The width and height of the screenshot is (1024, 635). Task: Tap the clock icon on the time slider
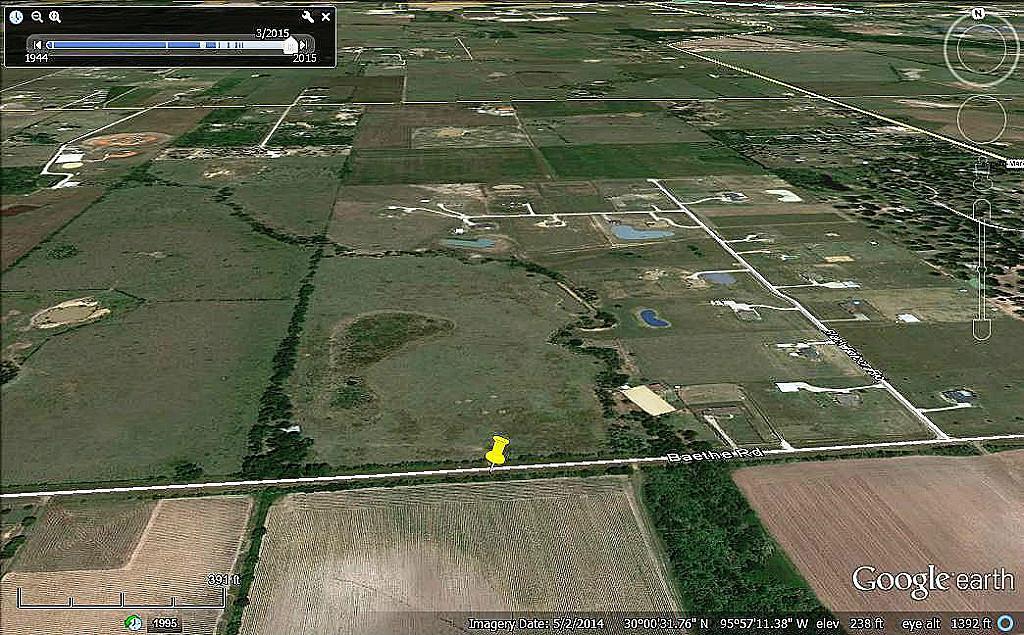[x=16, y=16]
